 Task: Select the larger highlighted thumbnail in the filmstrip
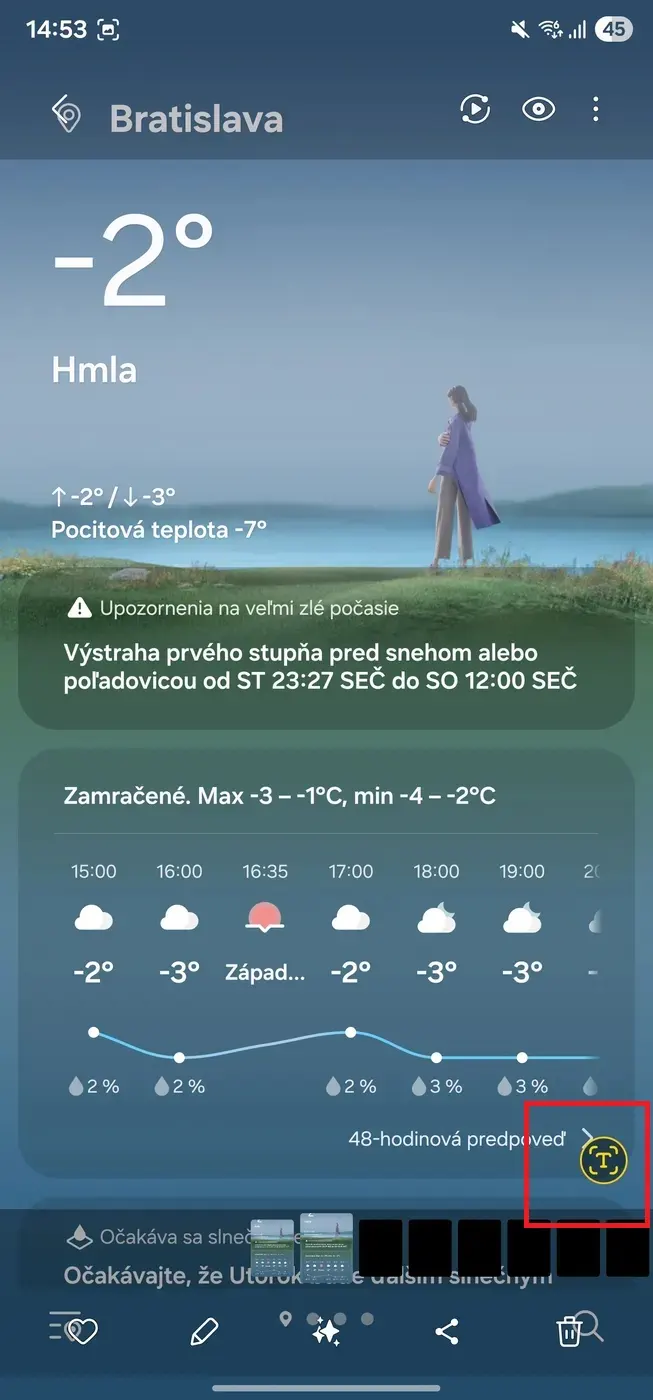(x=327, y=1243)
